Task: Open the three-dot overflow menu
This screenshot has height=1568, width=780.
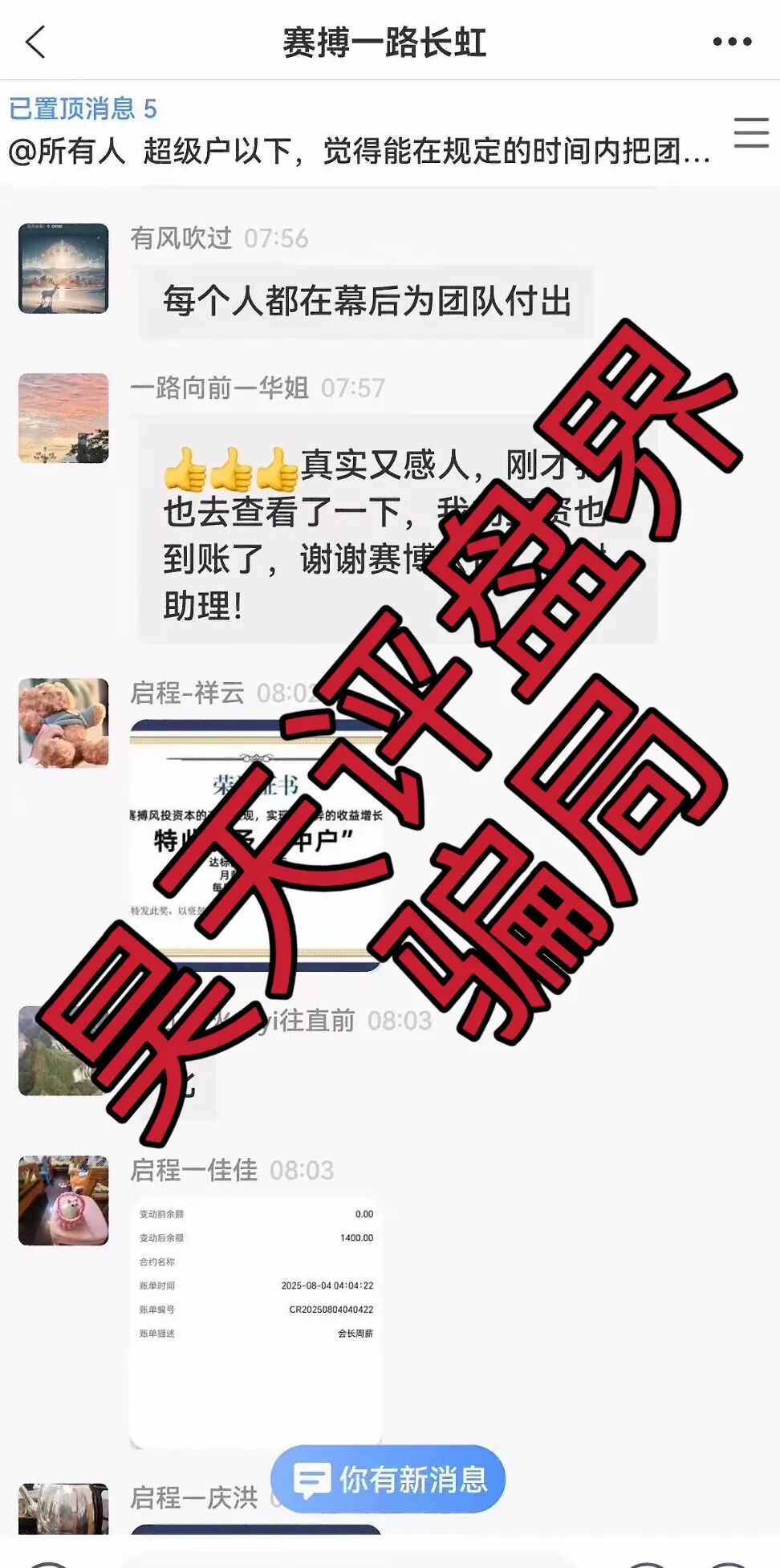Action: click(732, 42)
